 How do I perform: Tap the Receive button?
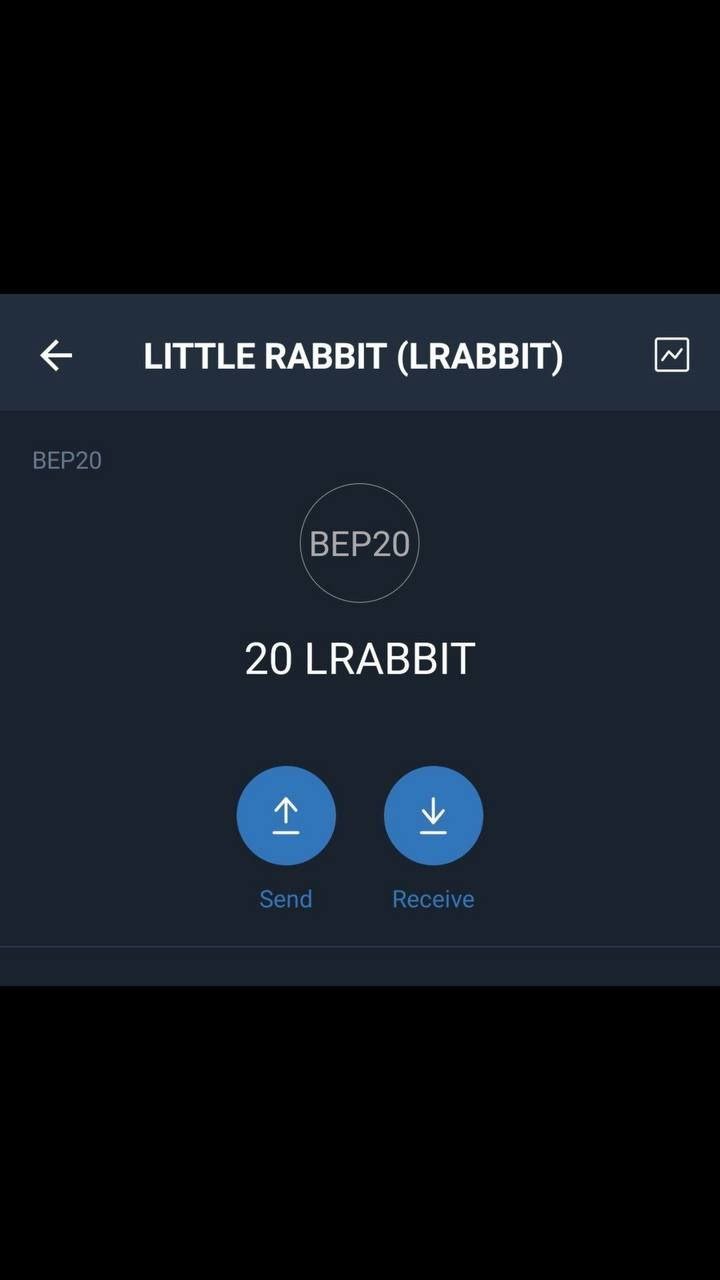point(433,816)
